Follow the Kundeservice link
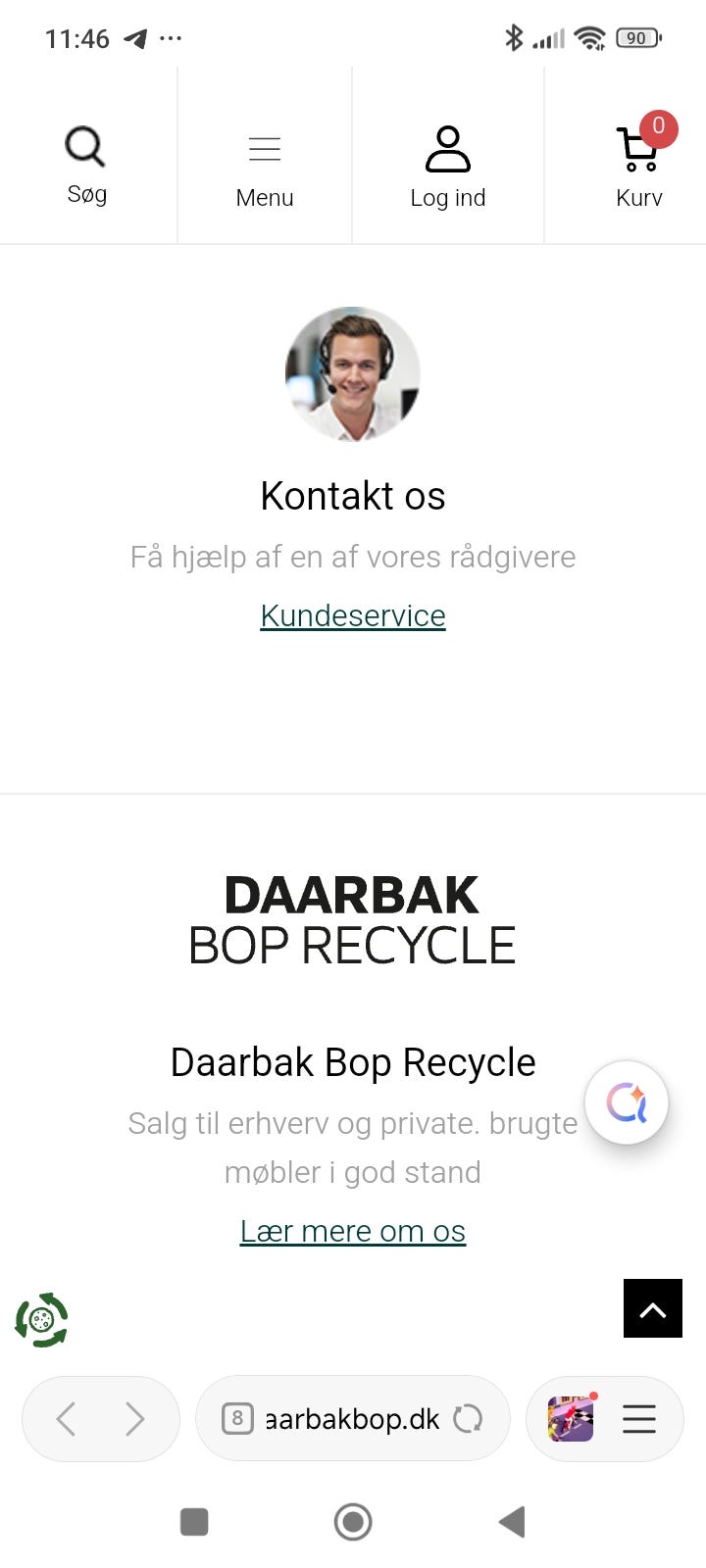This screenshot has height=1568, width=706. tap(353, 615)
